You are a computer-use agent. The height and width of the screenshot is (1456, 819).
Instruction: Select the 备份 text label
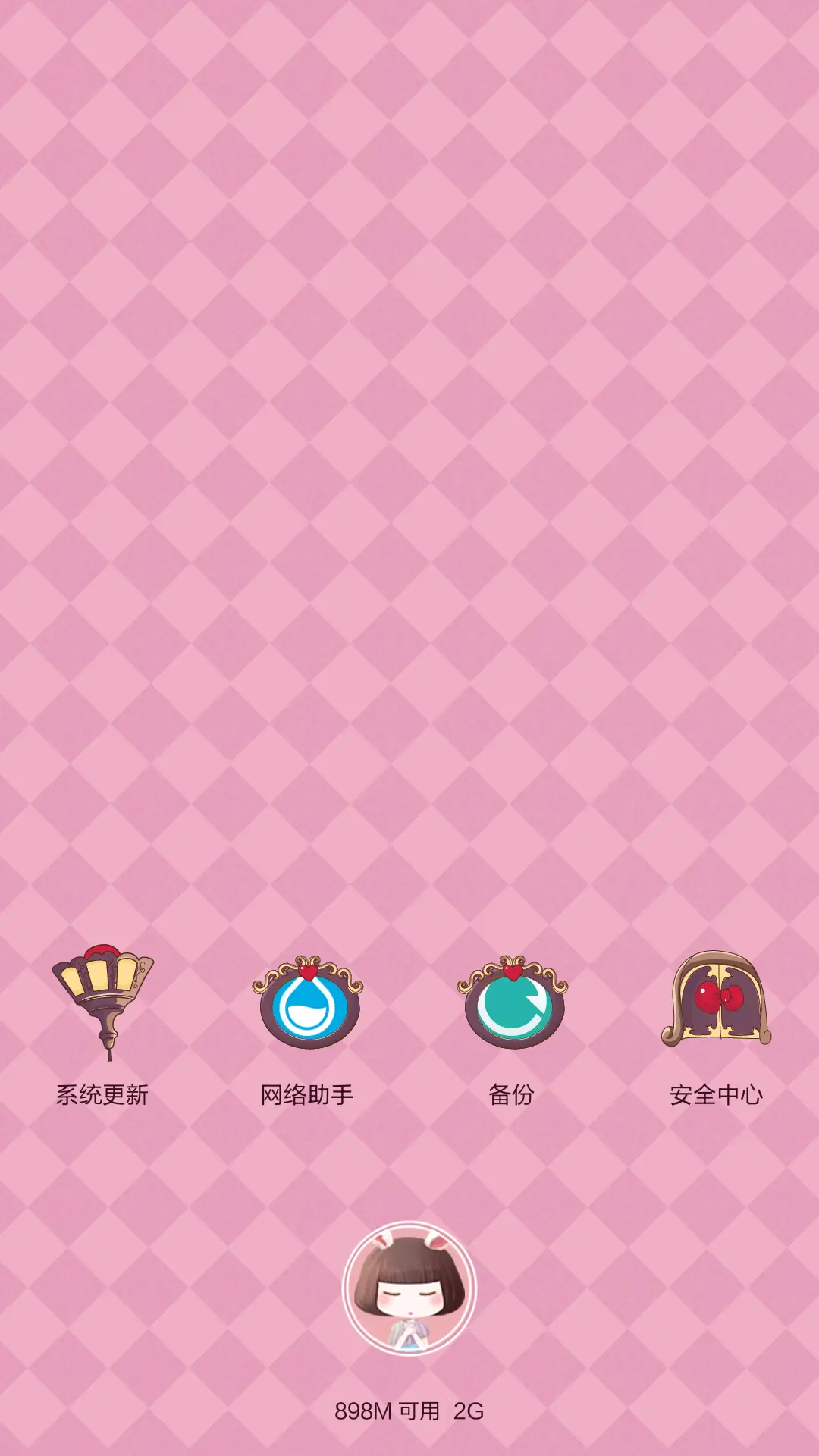[x=512, y=1094]
